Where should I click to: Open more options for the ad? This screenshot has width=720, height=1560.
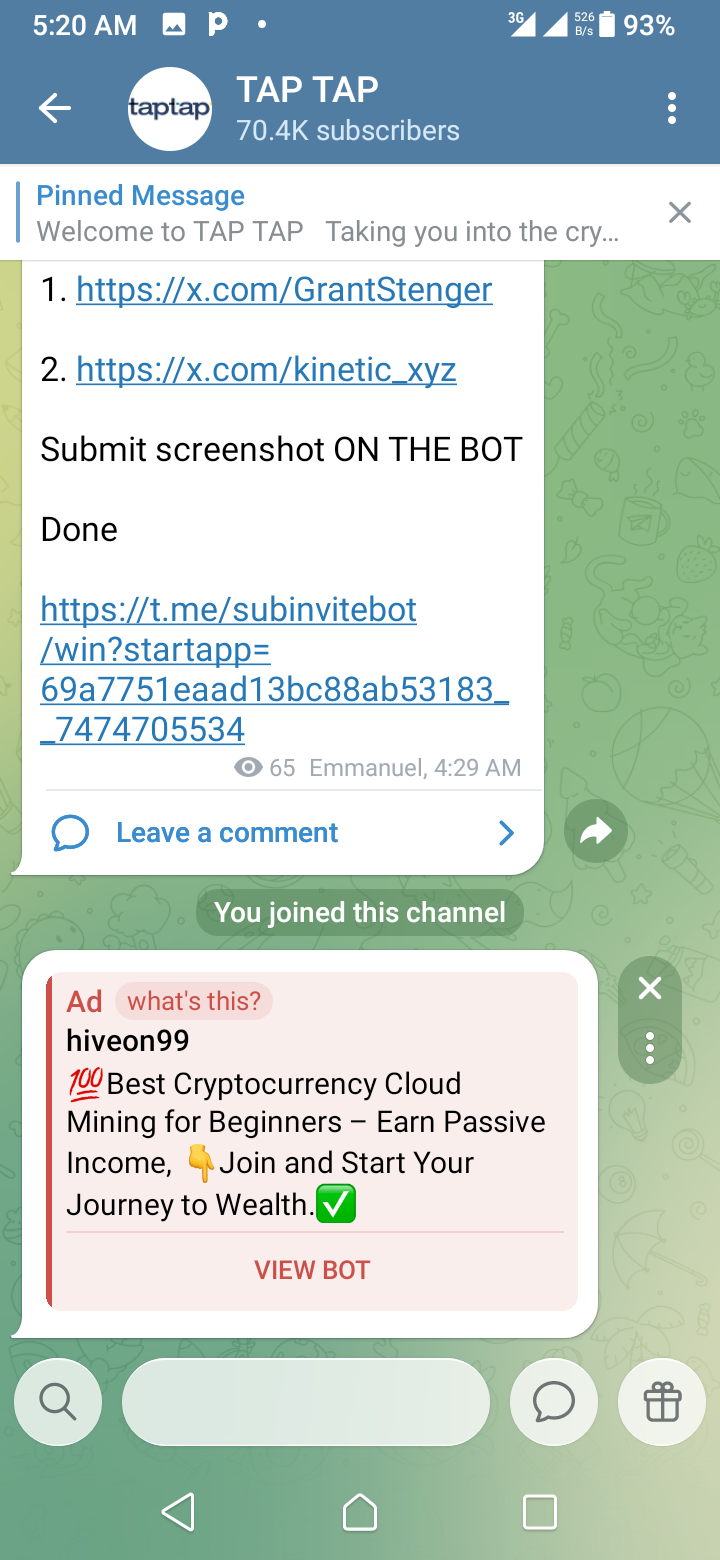click(x=650, y=1047)
